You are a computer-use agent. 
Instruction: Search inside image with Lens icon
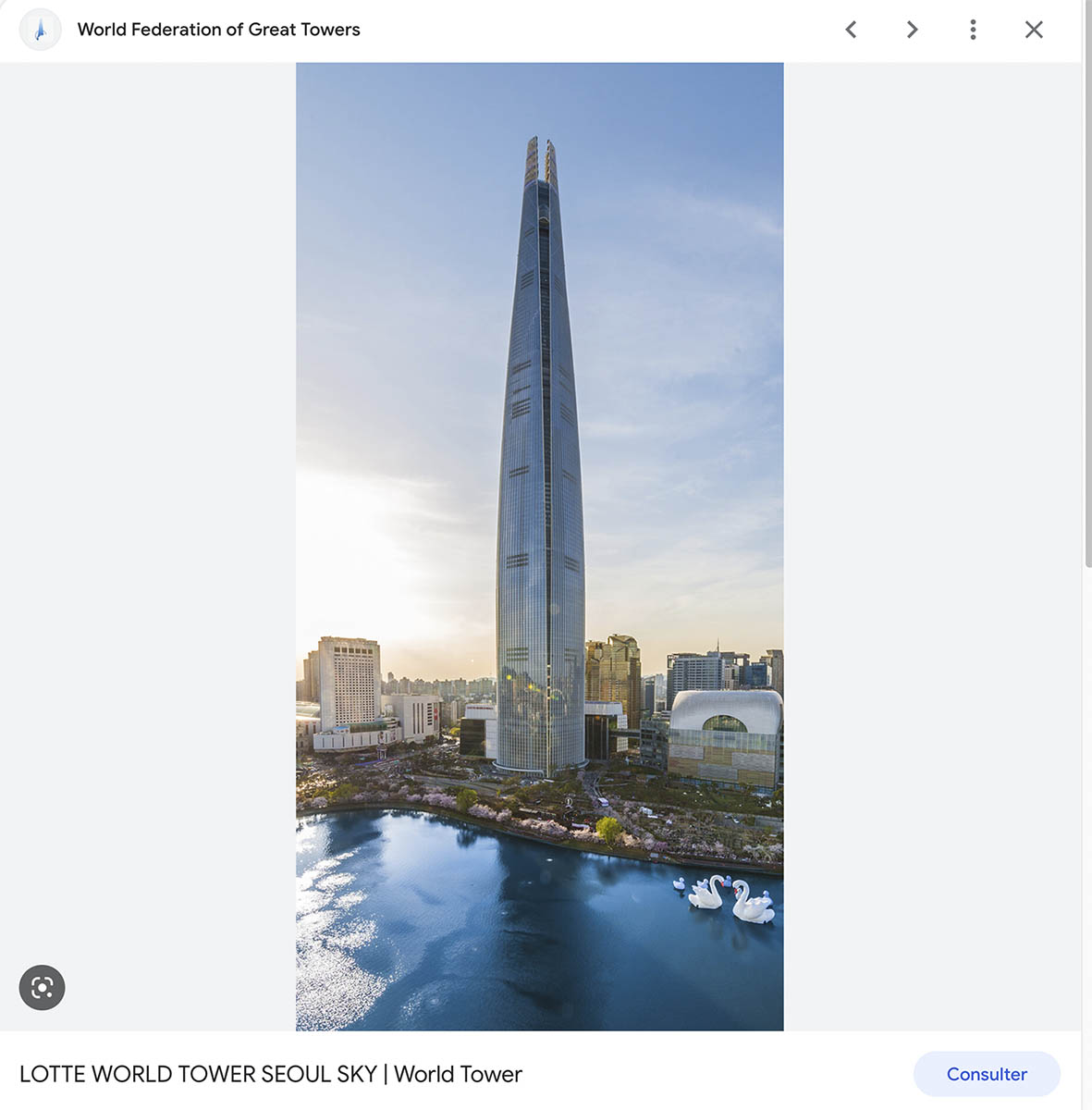pyautogui.click(x=42, y=987)
